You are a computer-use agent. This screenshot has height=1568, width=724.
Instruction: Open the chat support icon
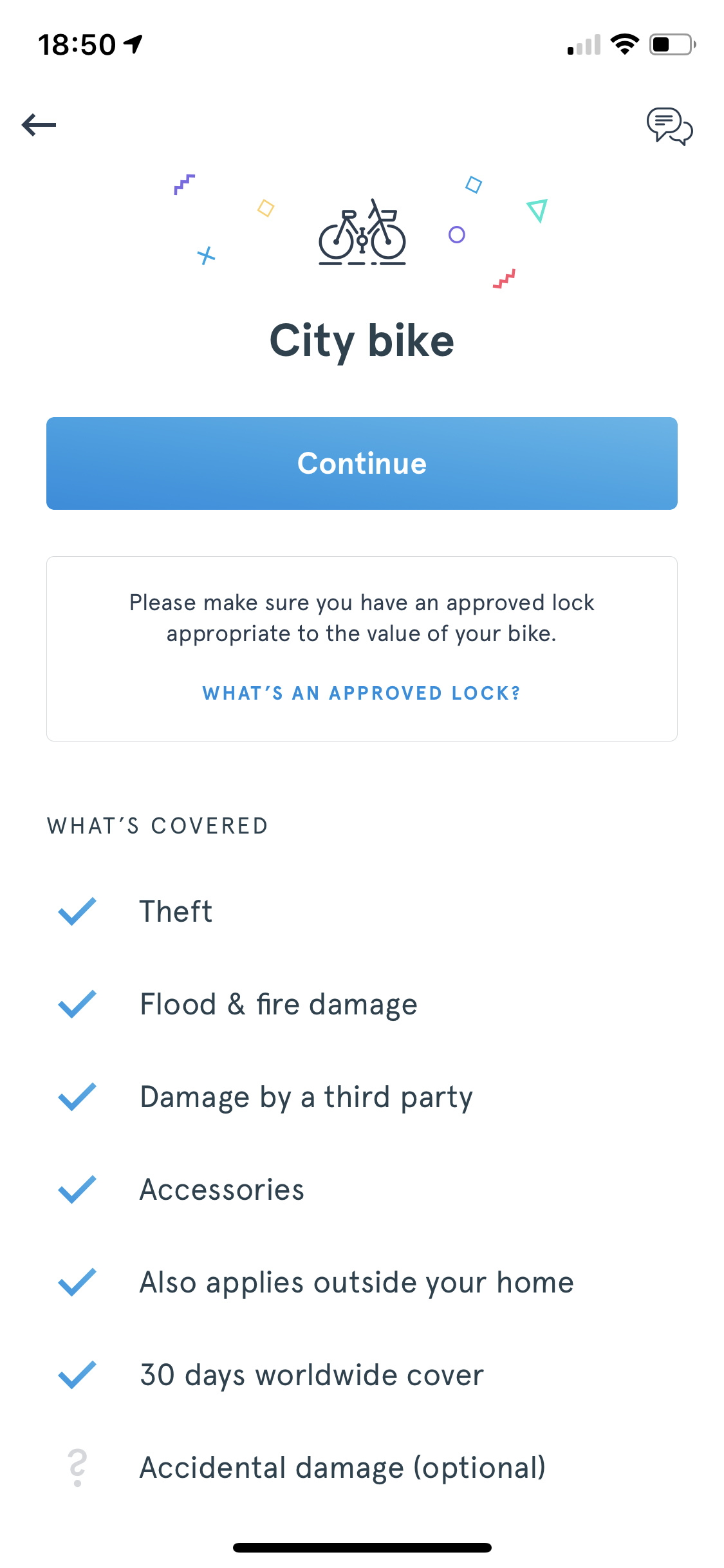pyautogui.click(x=669, y=126)
